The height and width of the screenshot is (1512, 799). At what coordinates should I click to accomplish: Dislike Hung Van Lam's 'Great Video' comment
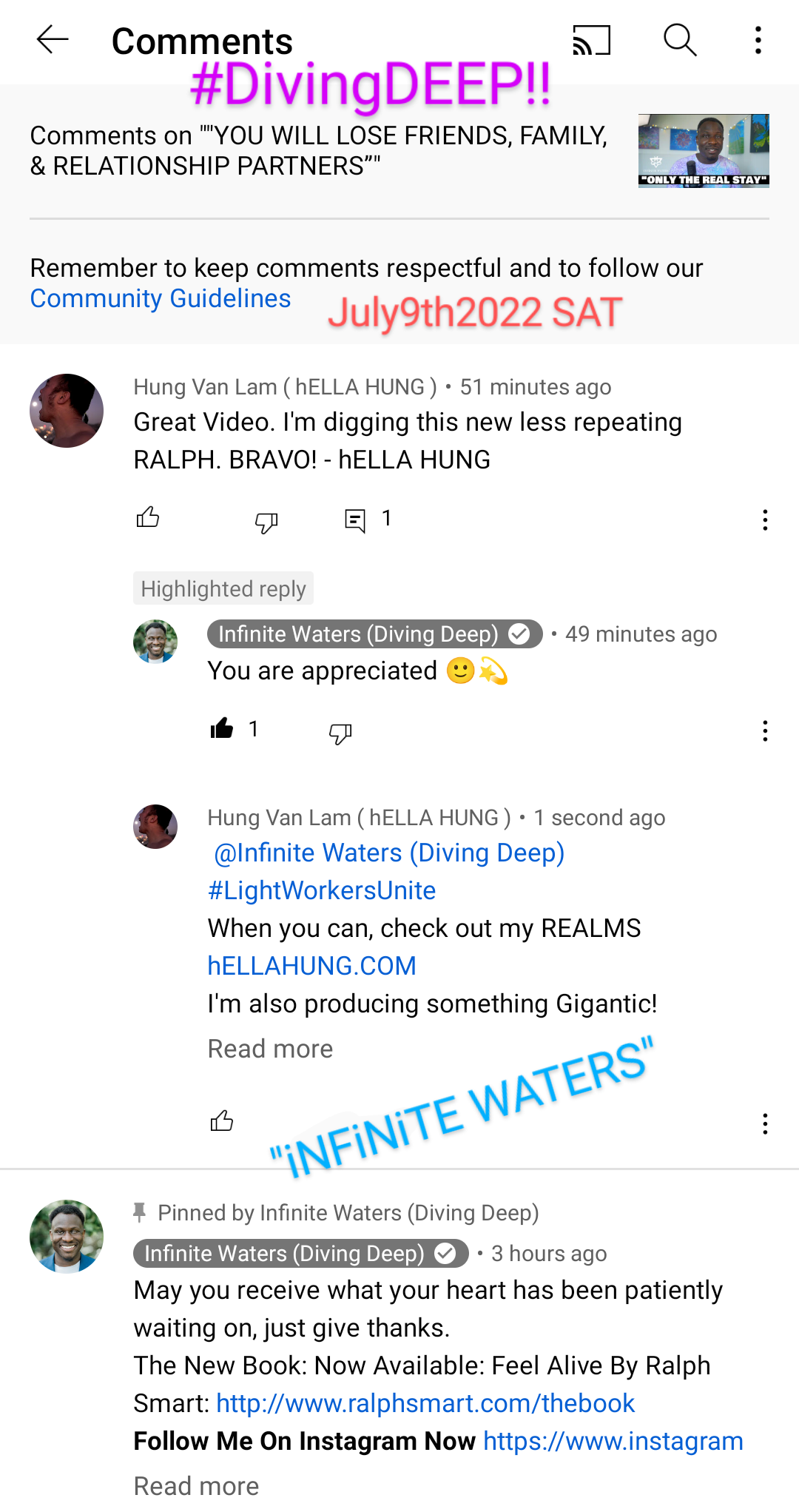[266, 523]
